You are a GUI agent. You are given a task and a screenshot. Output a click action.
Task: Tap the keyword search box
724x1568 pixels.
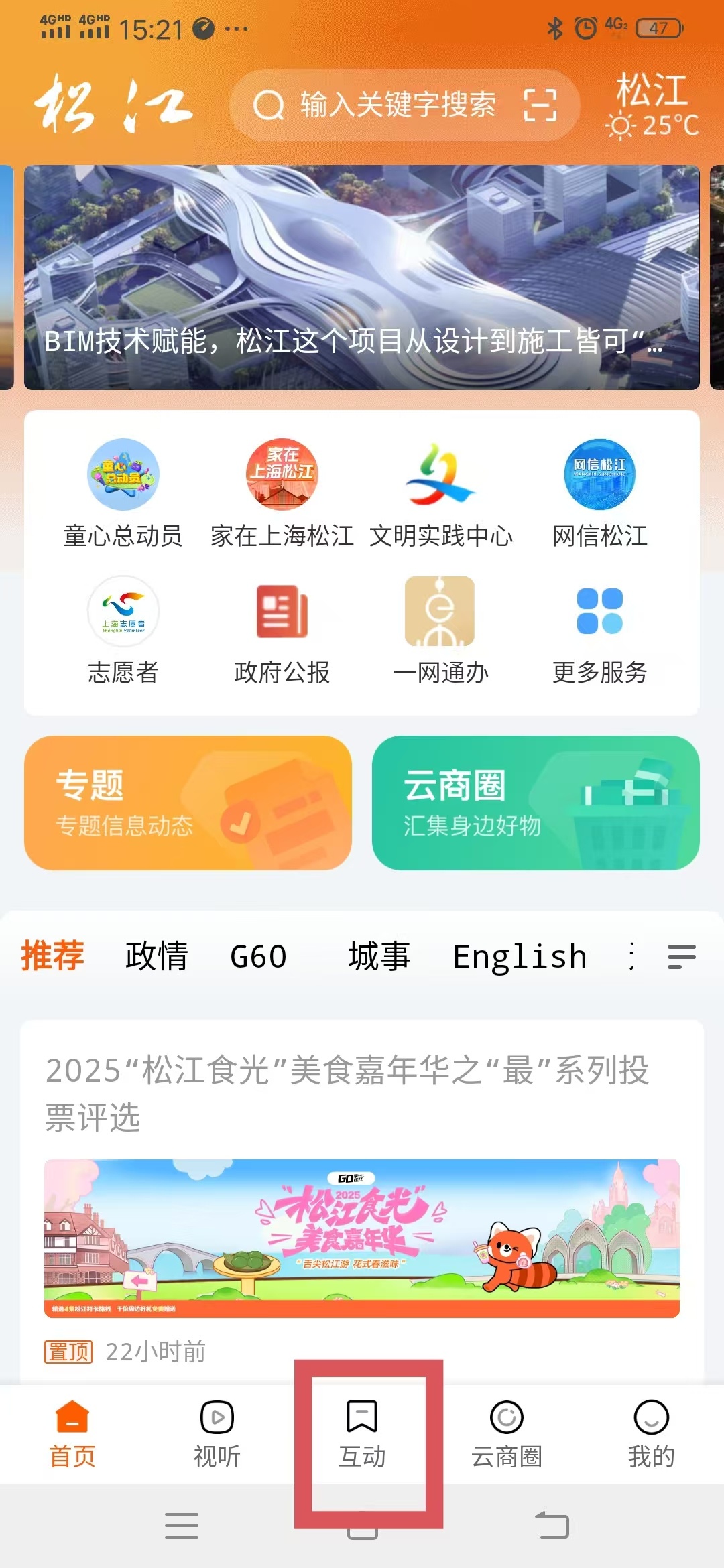tap(396, 105)
